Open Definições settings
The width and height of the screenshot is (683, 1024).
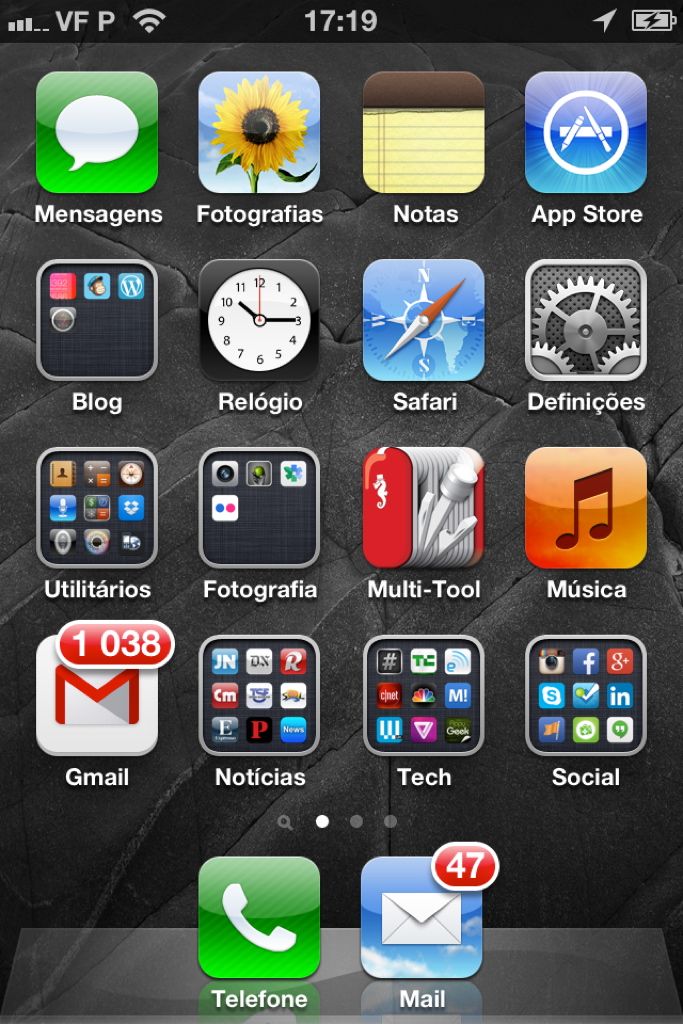coord(586,320)
